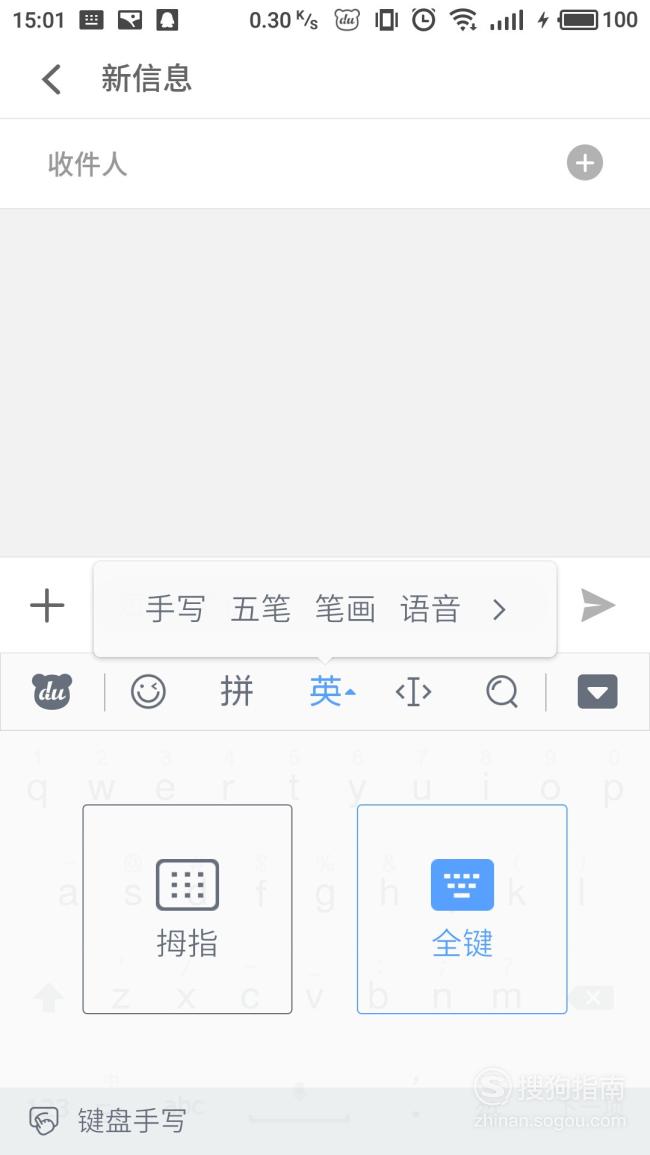
Task: Choose the 拇指 keyboard layout
Action: point(187,909)
